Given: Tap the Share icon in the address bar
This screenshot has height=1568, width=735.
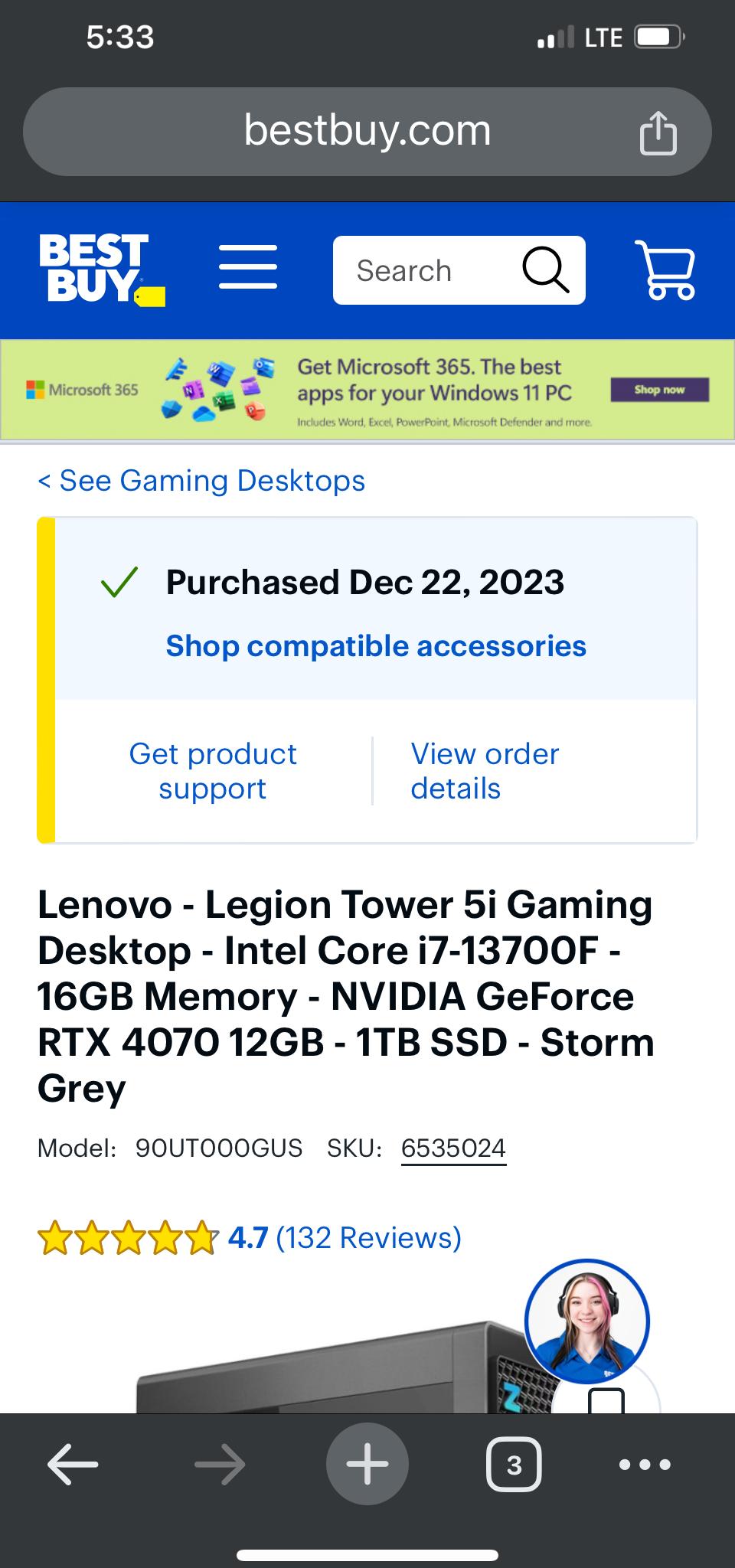Looking at the screenshot, I should click(659, 130).
